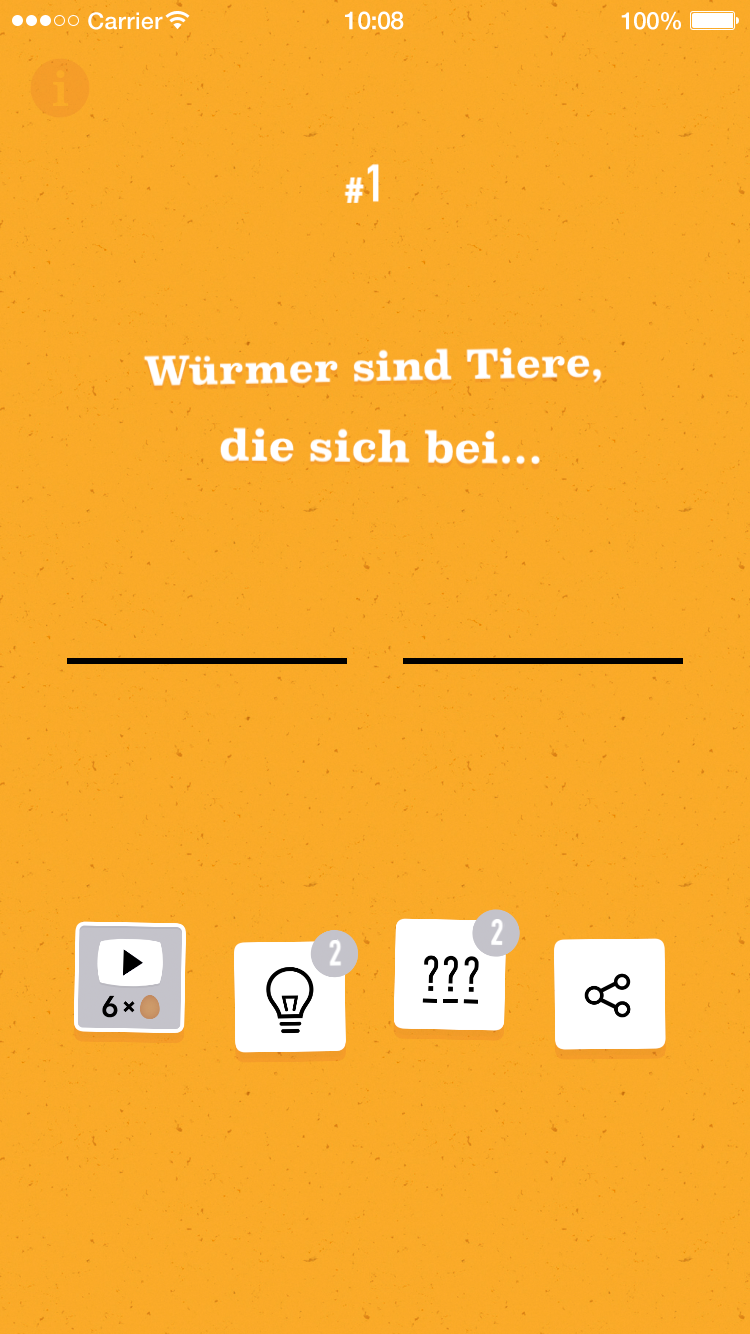Open the info icon
Image resolution: width=750 pixels, height=1334 pixels.
60,88
